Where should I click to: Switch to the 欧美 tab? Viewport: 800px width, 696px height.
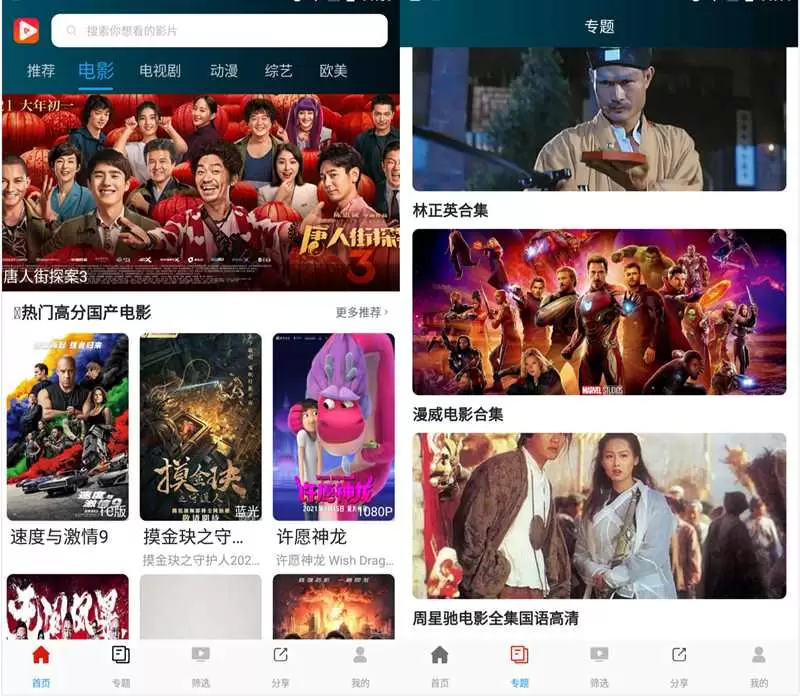point(333,71)
